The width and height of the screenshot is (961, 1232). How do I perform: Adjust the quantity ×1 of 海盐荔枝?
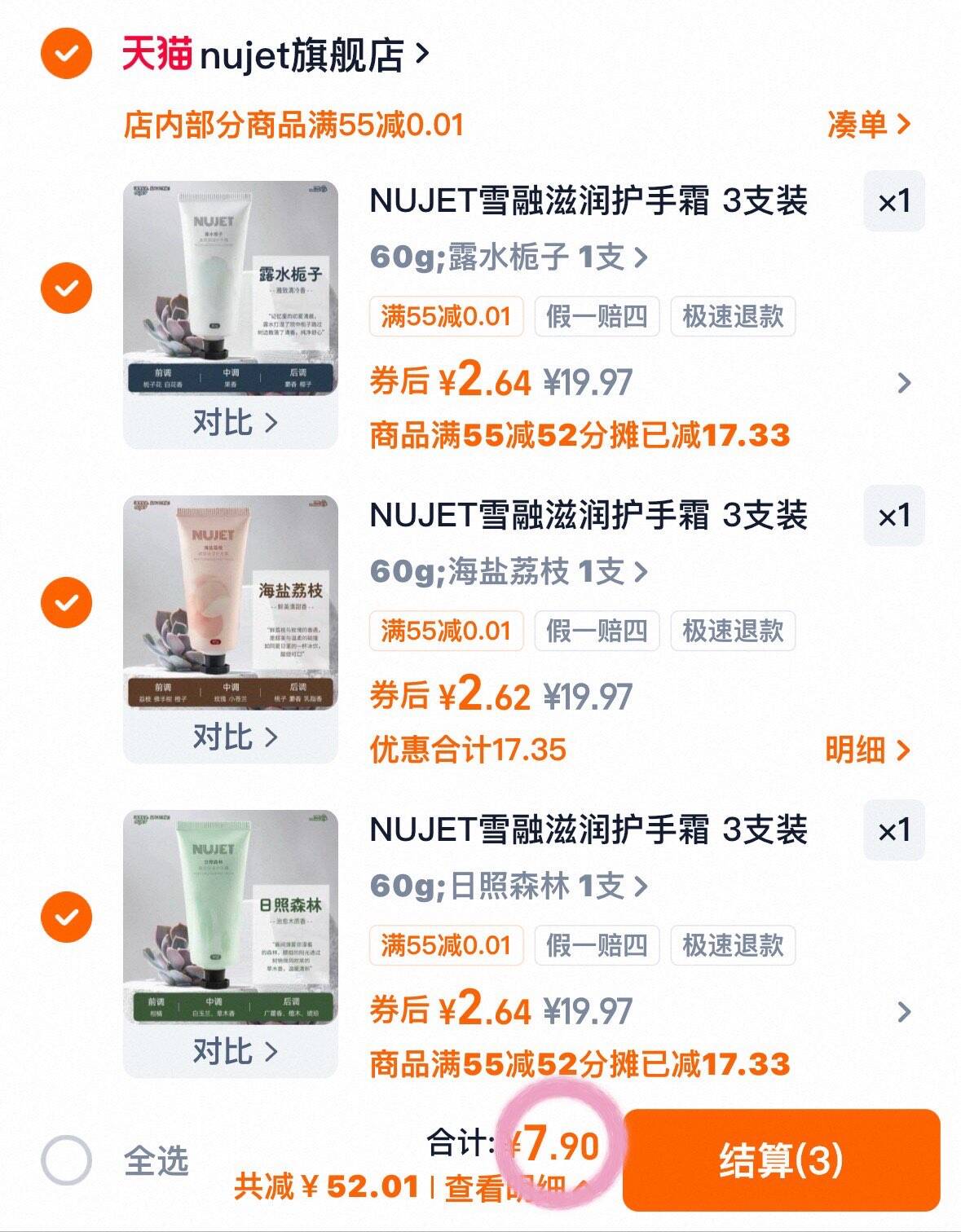pyautogui.click(x=893, y=516)
